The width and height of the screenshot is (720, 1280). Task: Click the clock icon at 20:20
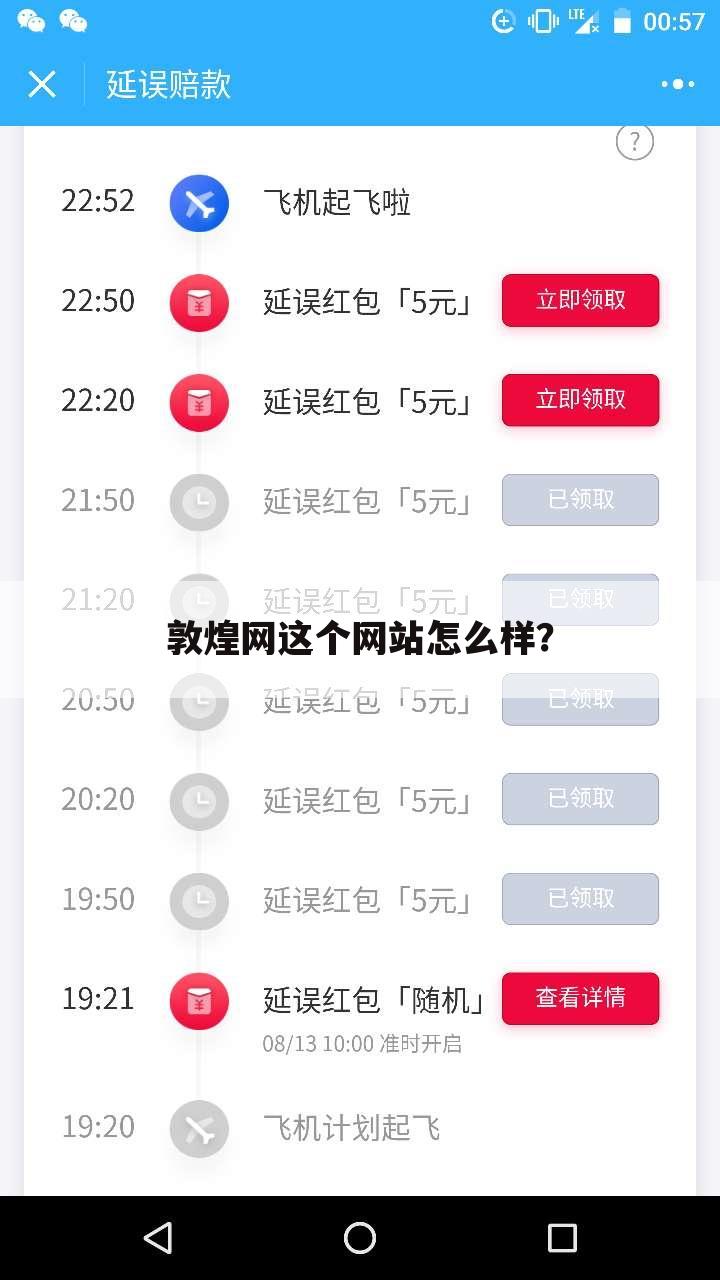coord(198,800)
